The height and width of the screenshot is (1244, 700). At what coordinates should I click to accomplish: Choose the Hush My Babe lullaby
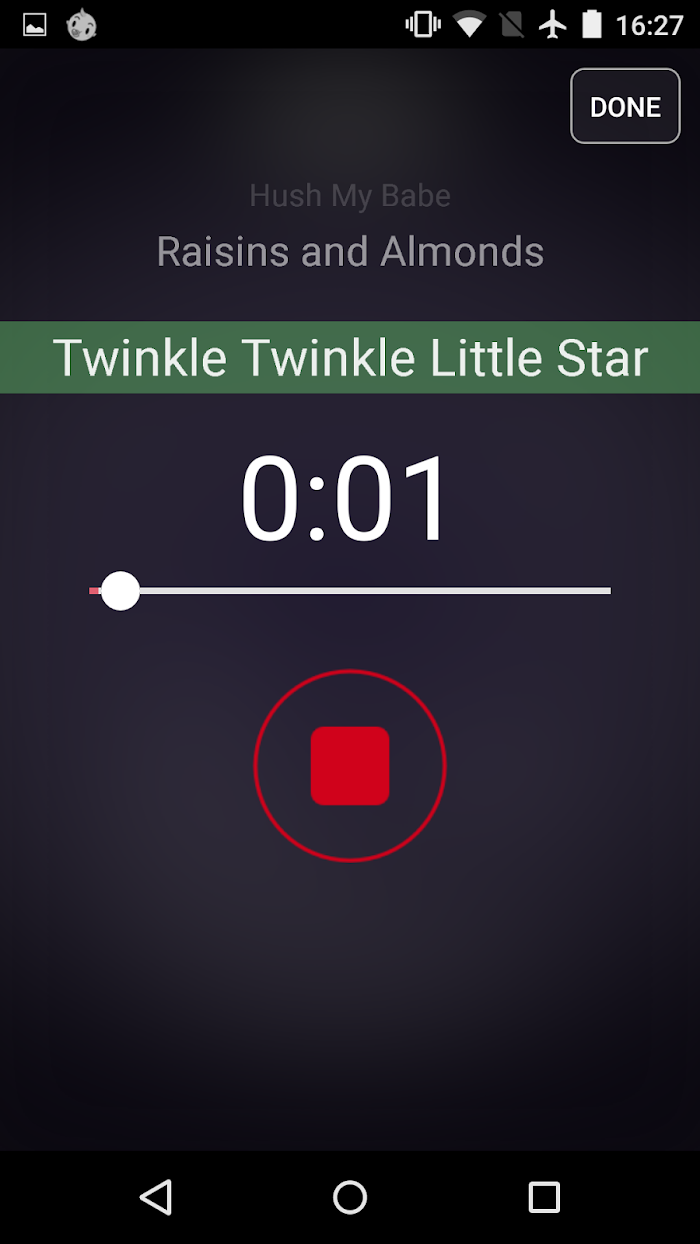tap(350, 195)
